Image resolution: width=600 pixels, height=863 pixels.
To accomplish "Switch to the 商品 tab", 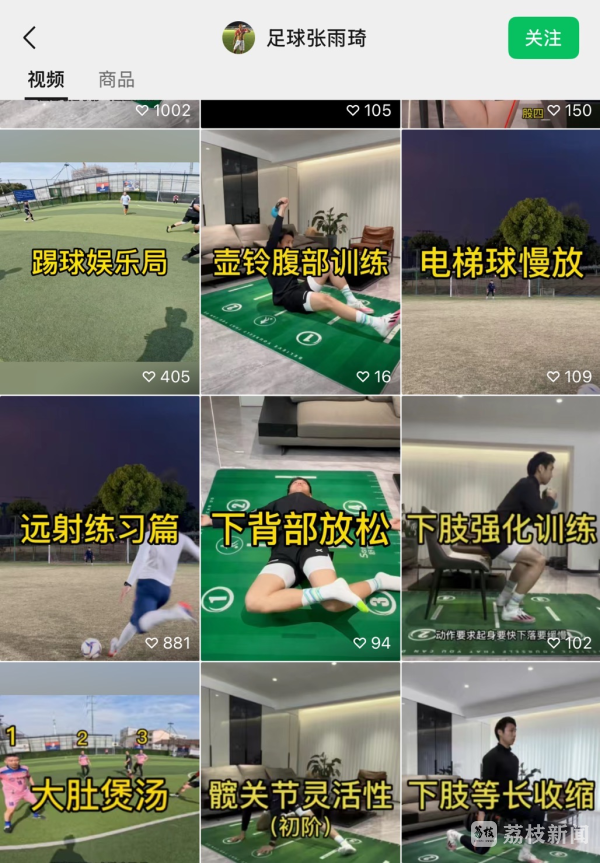I will click(116, 80).
